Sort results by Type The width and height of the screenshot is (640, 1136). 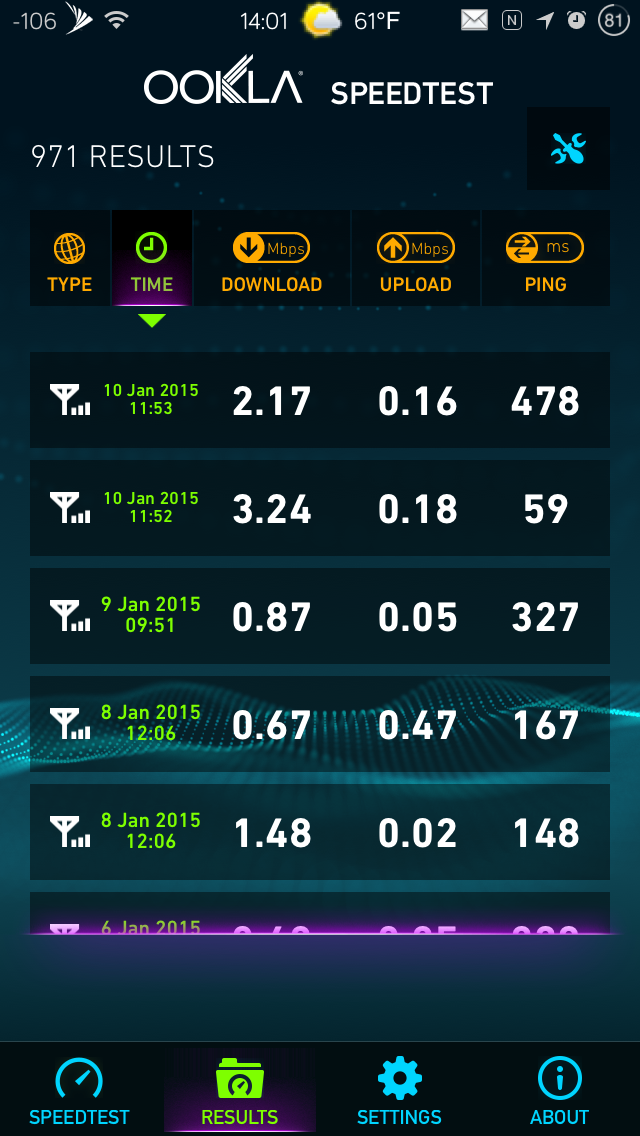point(70,259)
